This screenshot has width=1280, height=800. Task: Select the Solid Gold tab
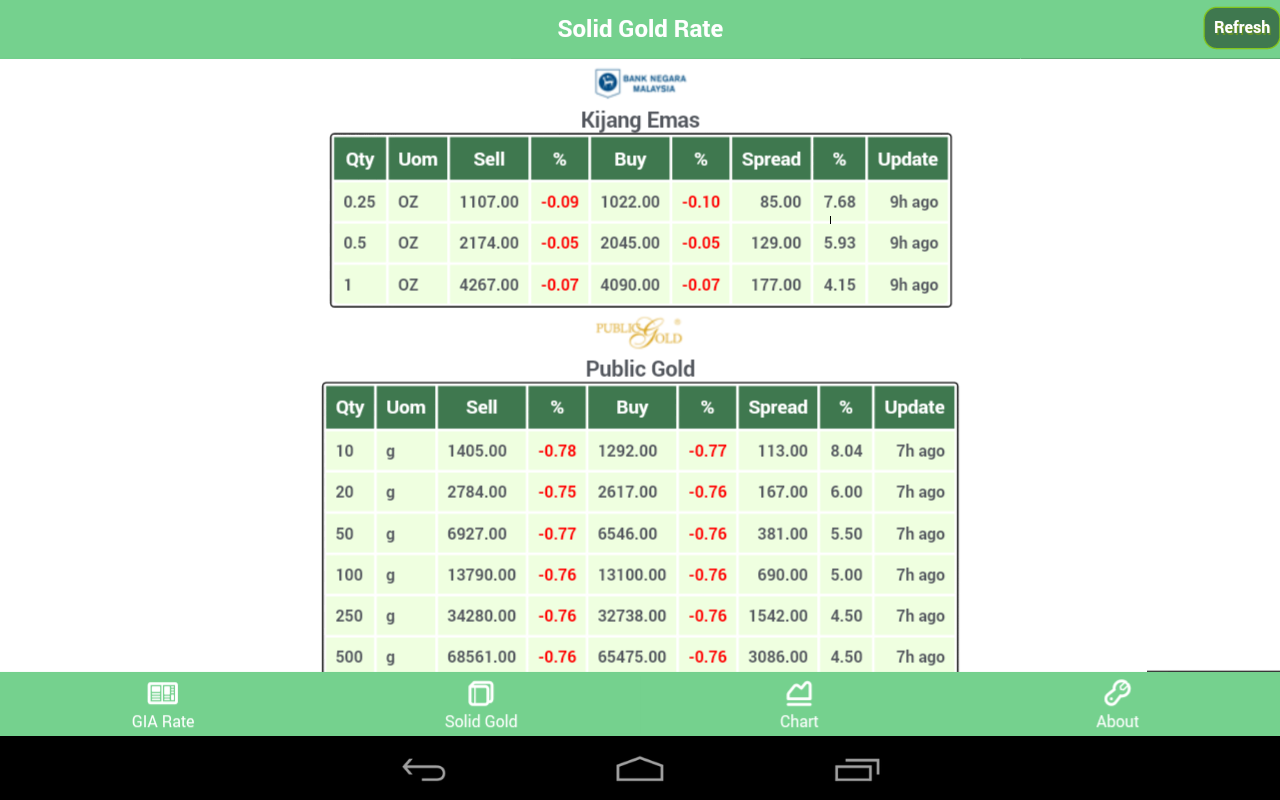[x=481, y=704]
